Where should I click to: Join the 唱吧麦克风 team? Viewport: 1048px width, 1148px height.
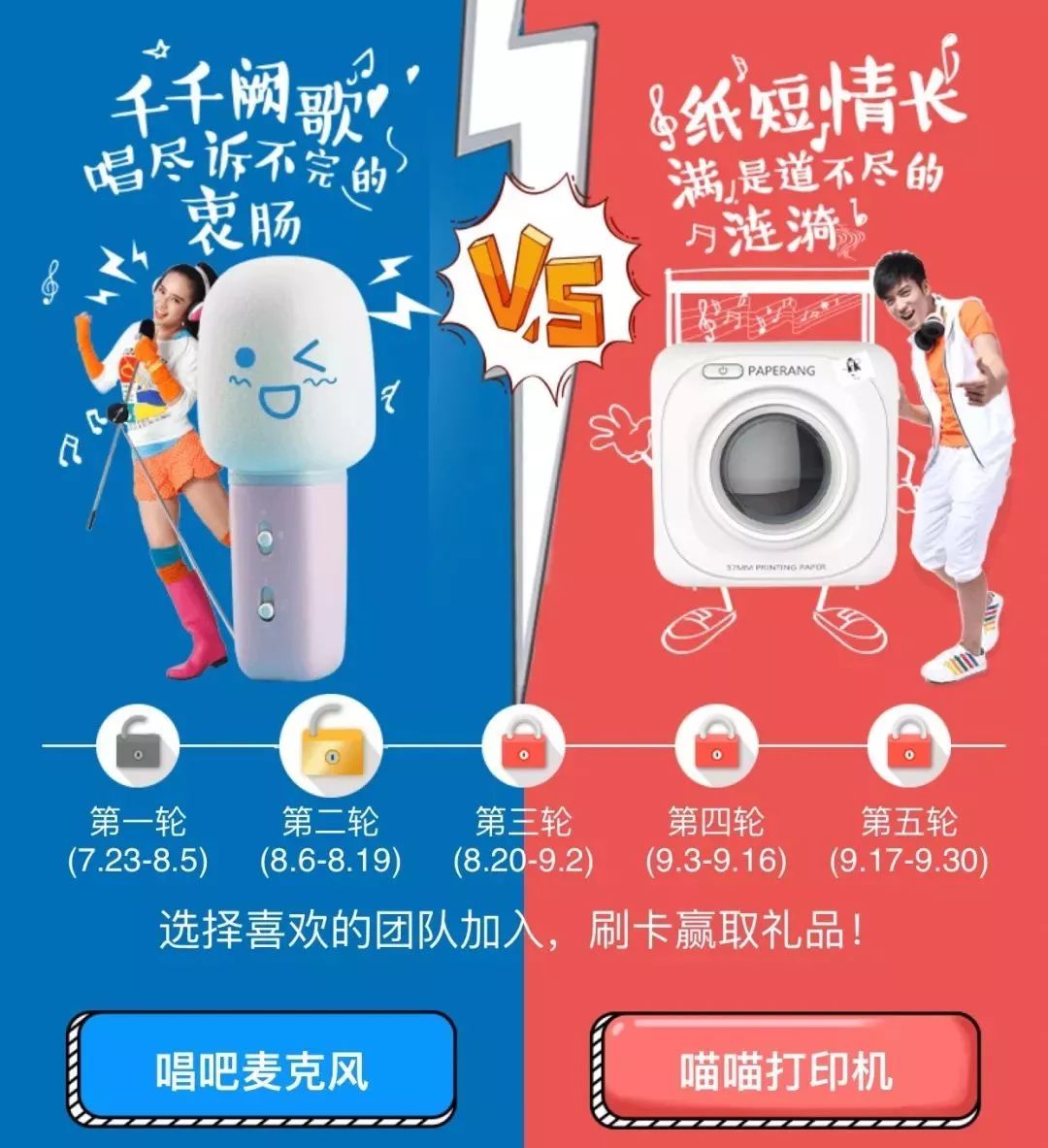pos(261,1067)
